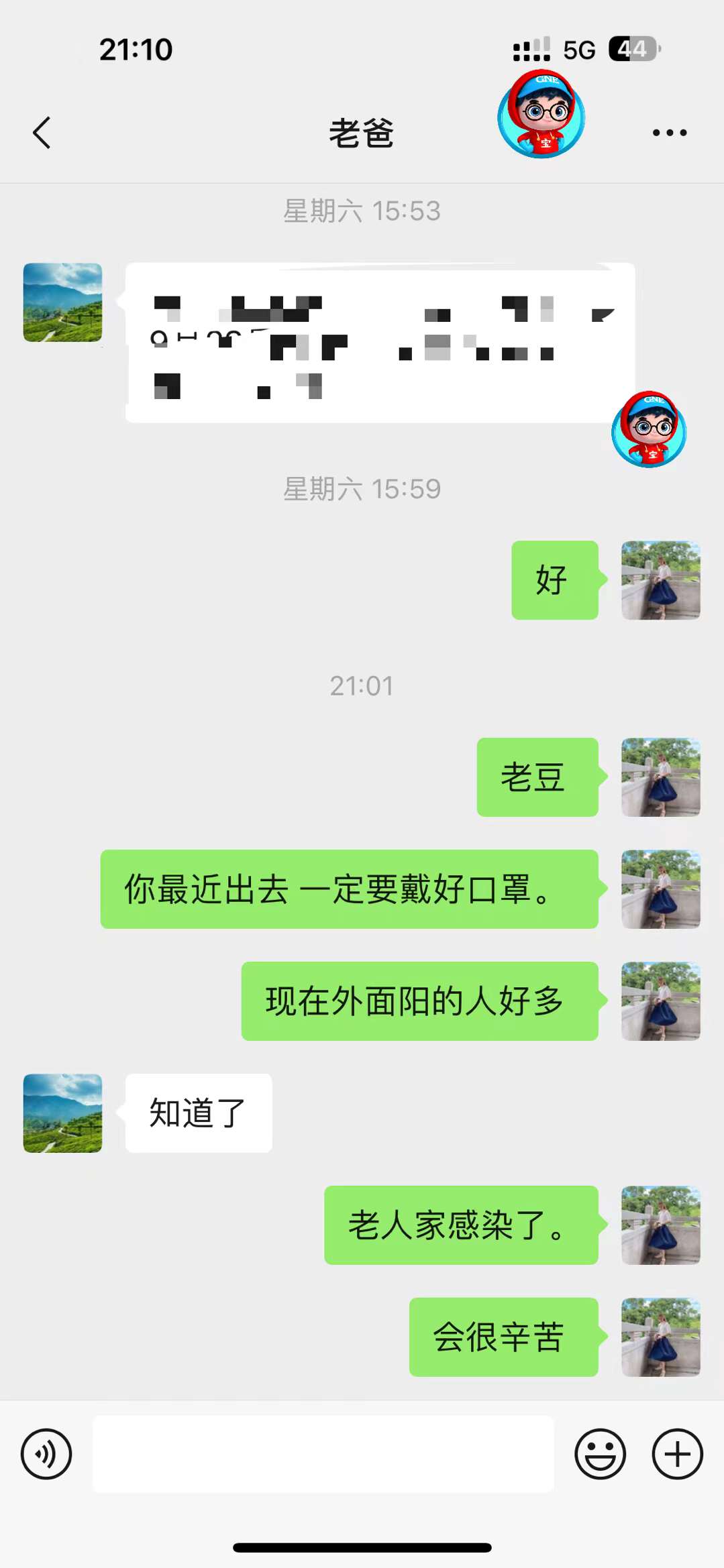Open the three-dot chat details menu

670,133
